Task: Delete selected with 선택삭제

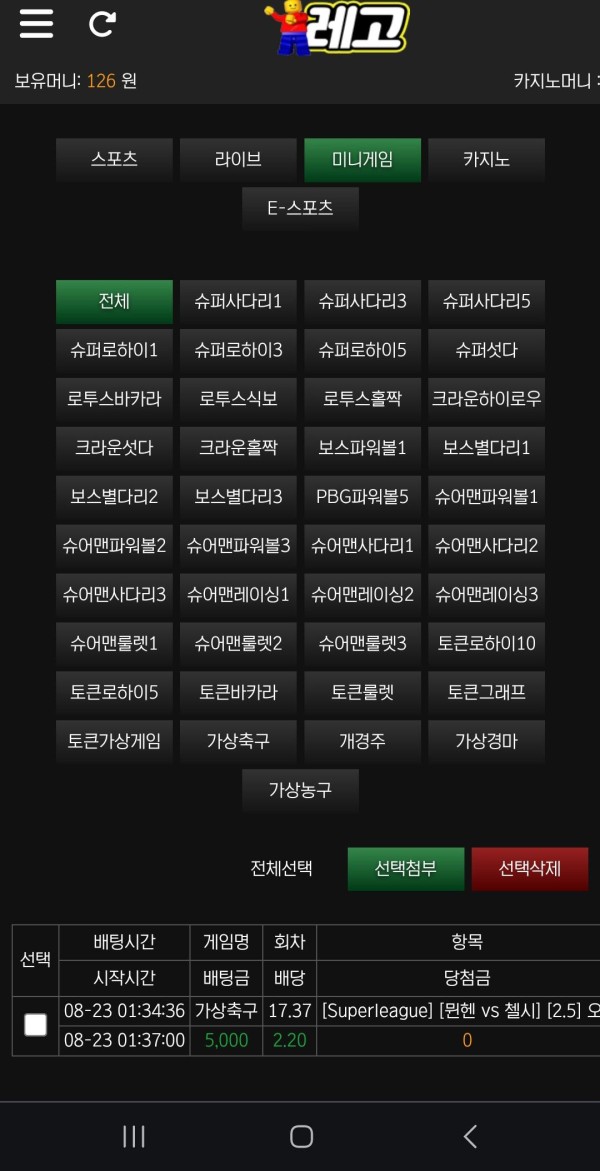Action: 529,868
